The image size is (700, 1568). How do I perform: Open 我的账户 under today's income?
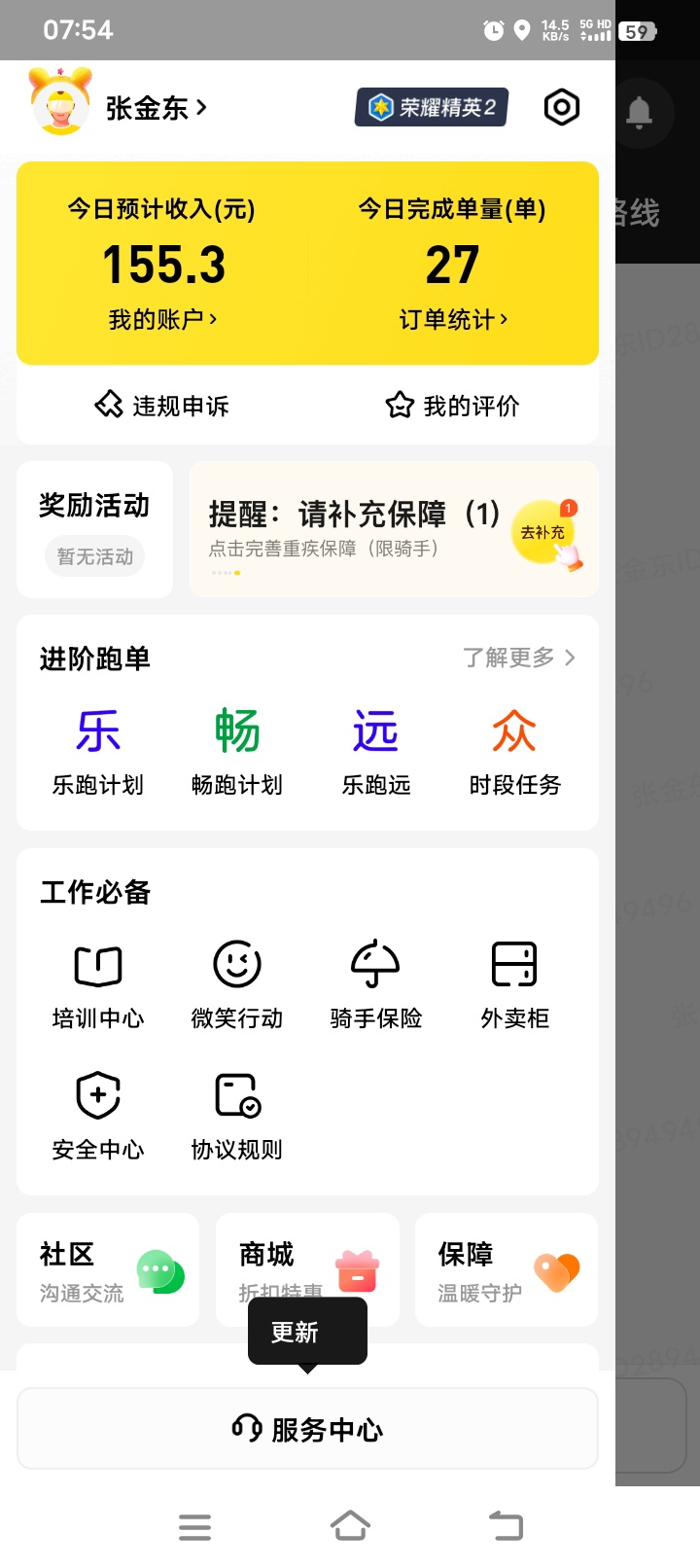[162, 319]
